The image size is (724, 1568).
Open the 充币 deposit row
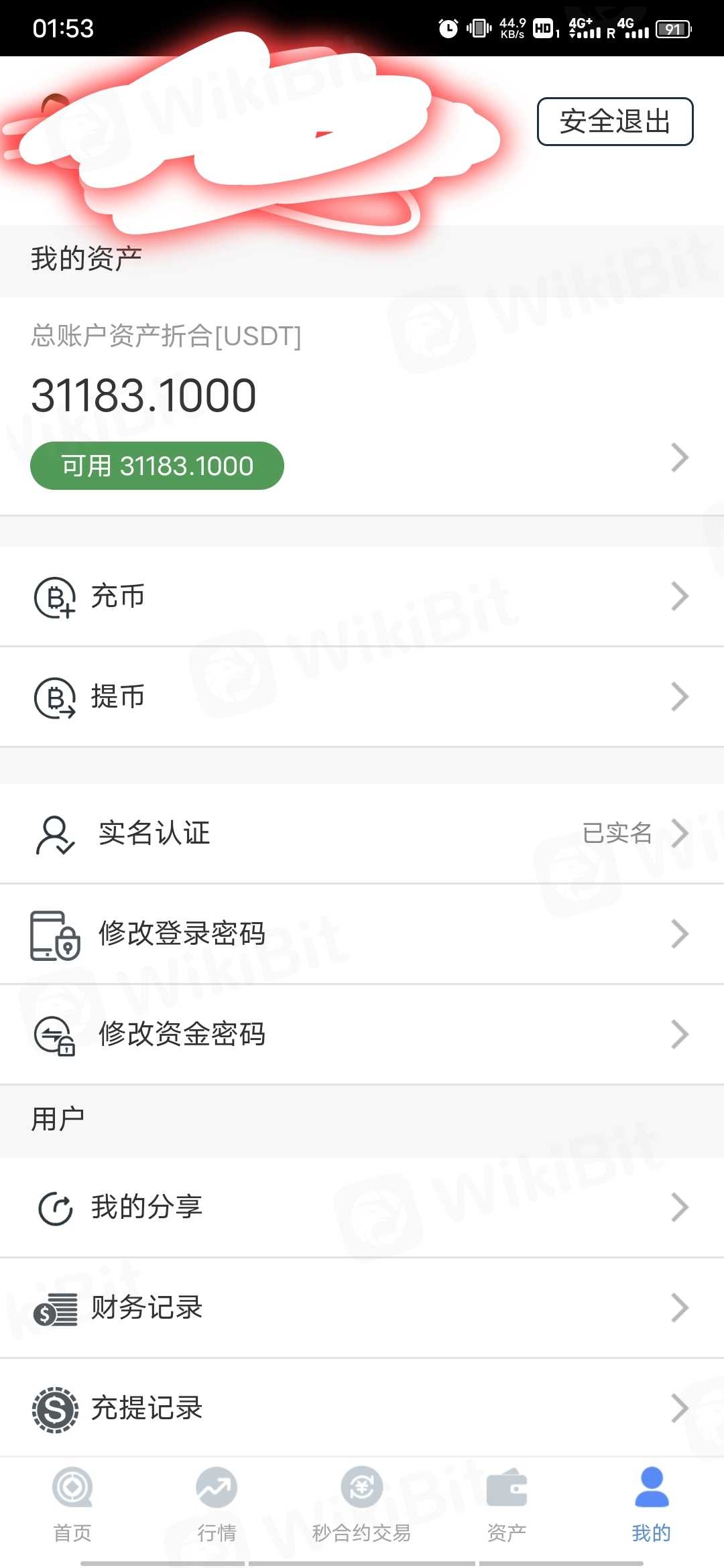tap(362, 596)
